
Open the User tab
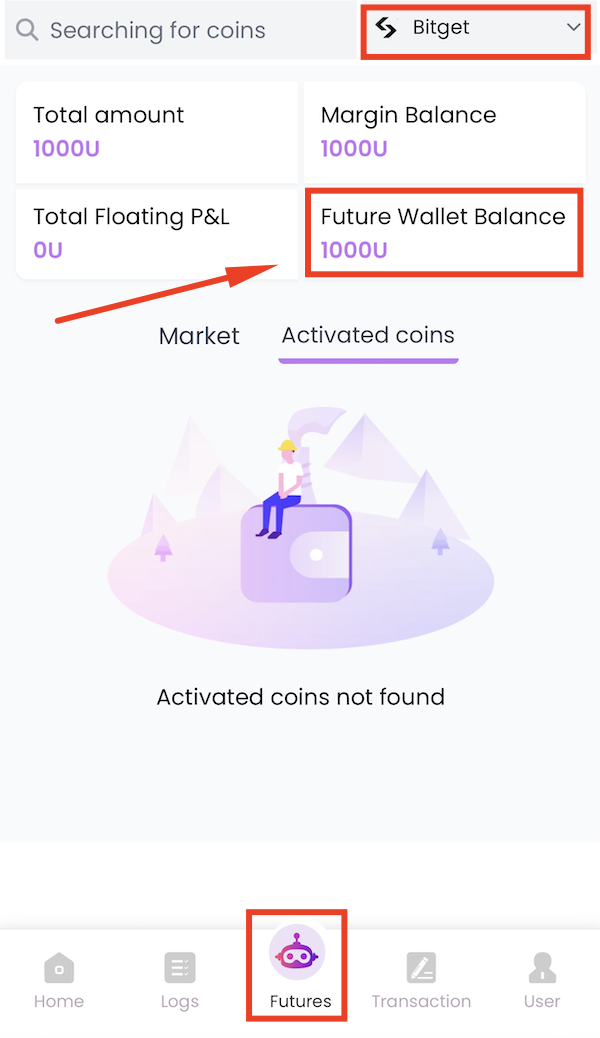542,979
